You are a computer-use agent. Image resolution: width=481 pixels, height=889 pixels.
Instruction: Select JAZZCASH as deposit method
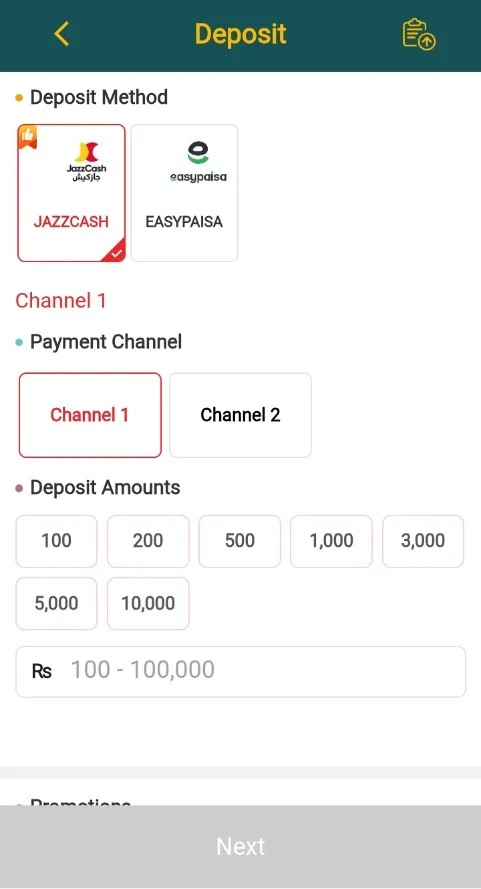point(71,193)
